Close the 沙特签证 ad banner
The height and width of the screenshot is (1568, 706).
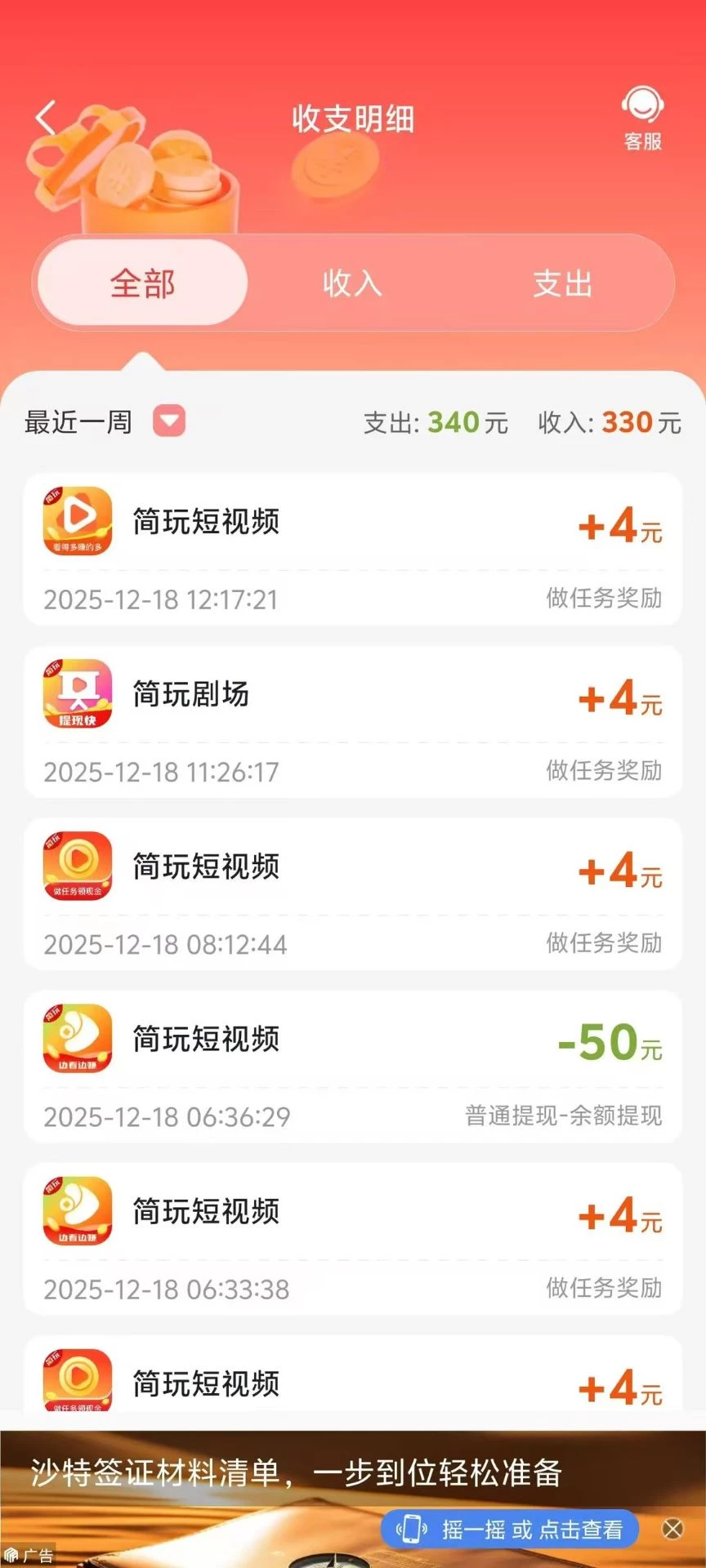pyautogui.click(x=673, y=1529)
